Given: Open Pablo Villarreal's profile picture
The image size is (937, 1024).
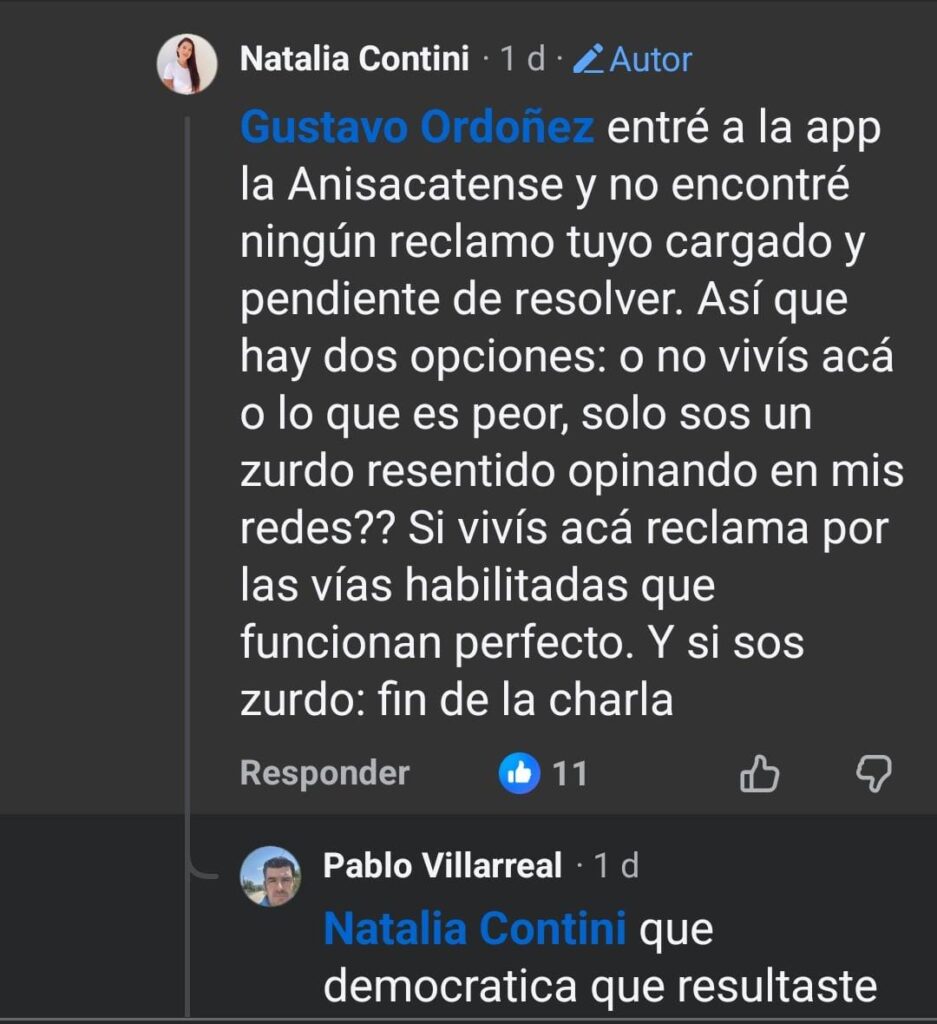Looking at the screenshot, I should pos(270,876).
